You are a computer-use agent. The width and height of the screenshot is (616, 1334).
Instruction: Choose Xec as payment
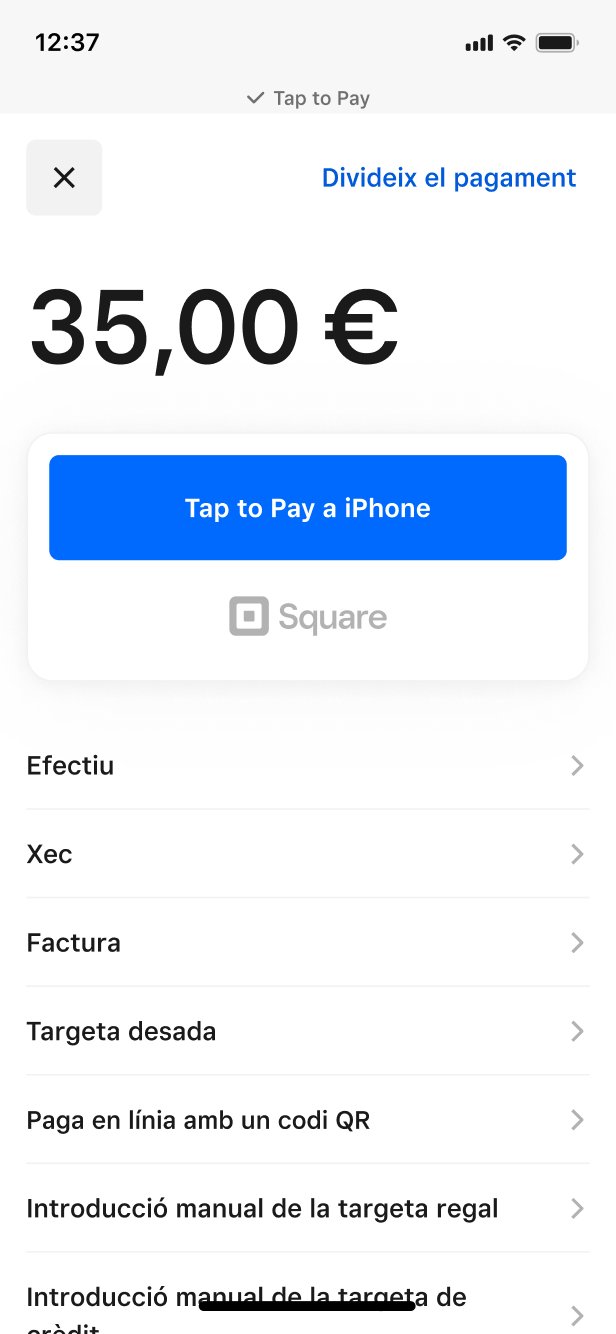pos(307,854)
